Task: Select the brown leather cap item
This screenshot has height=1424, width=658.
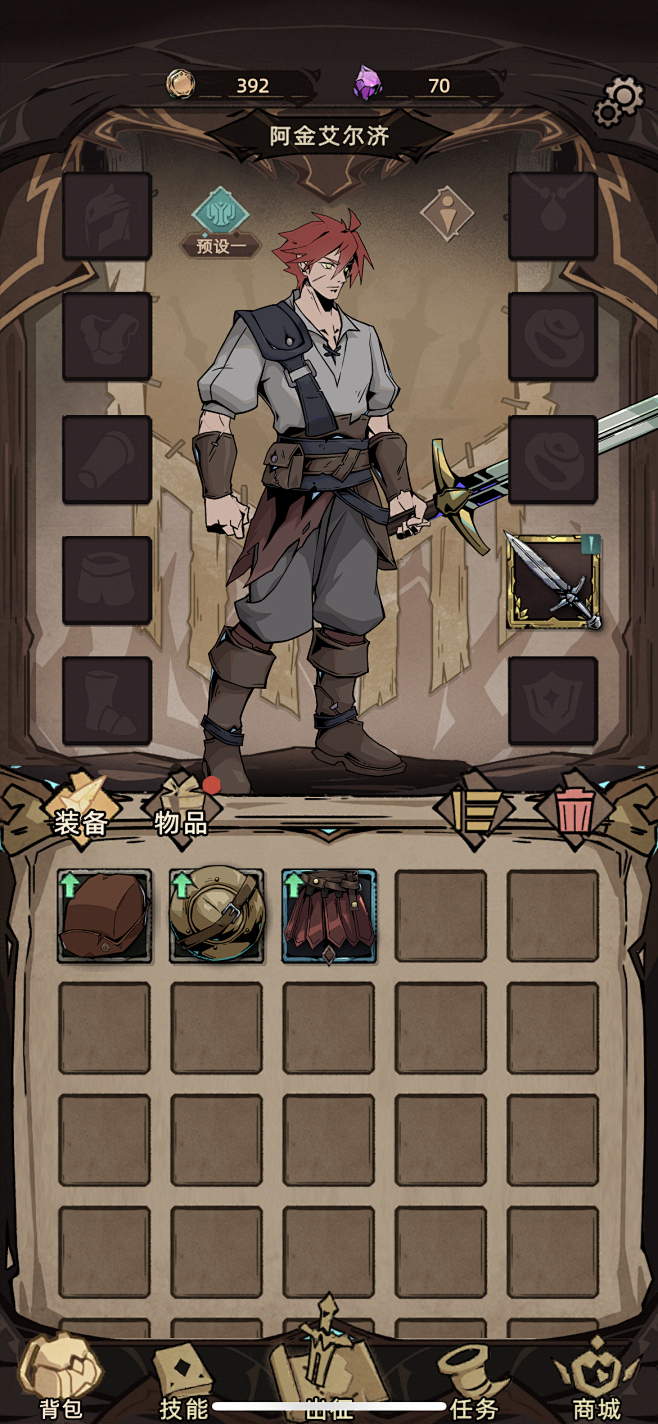Action: coord(105,916)
